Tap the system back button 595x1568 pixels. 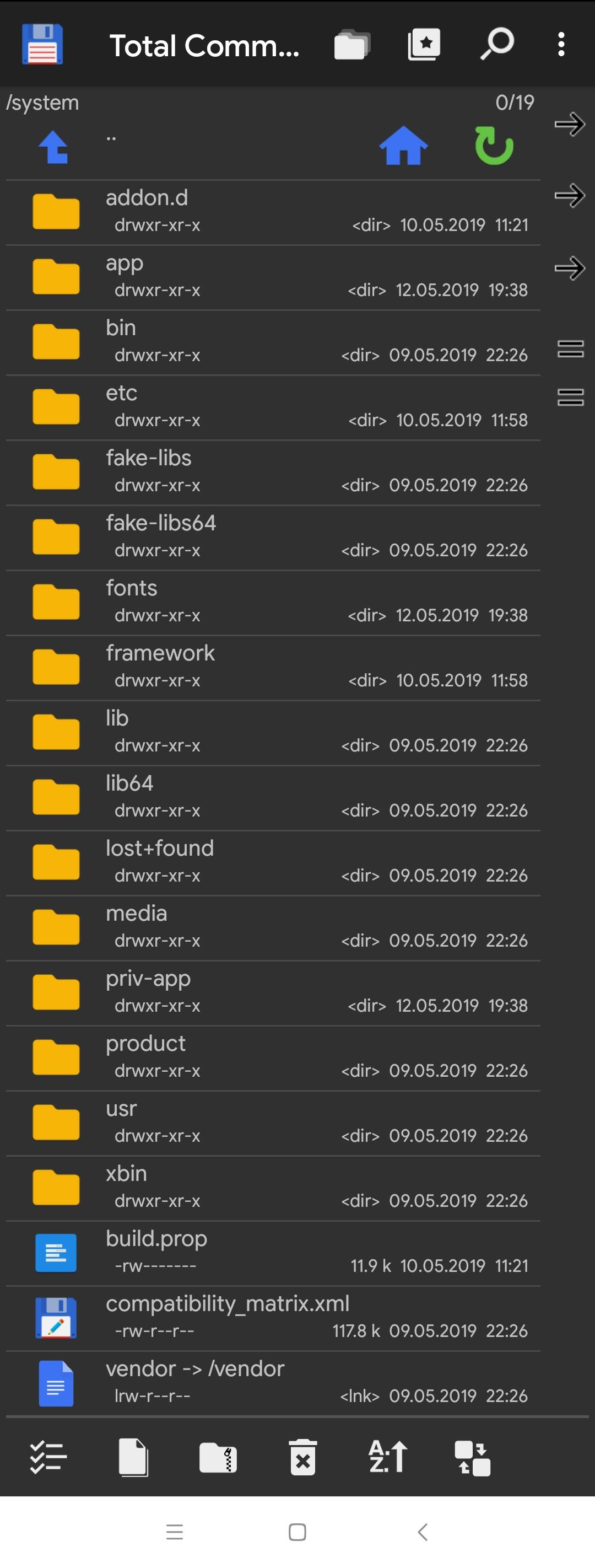423,1532
